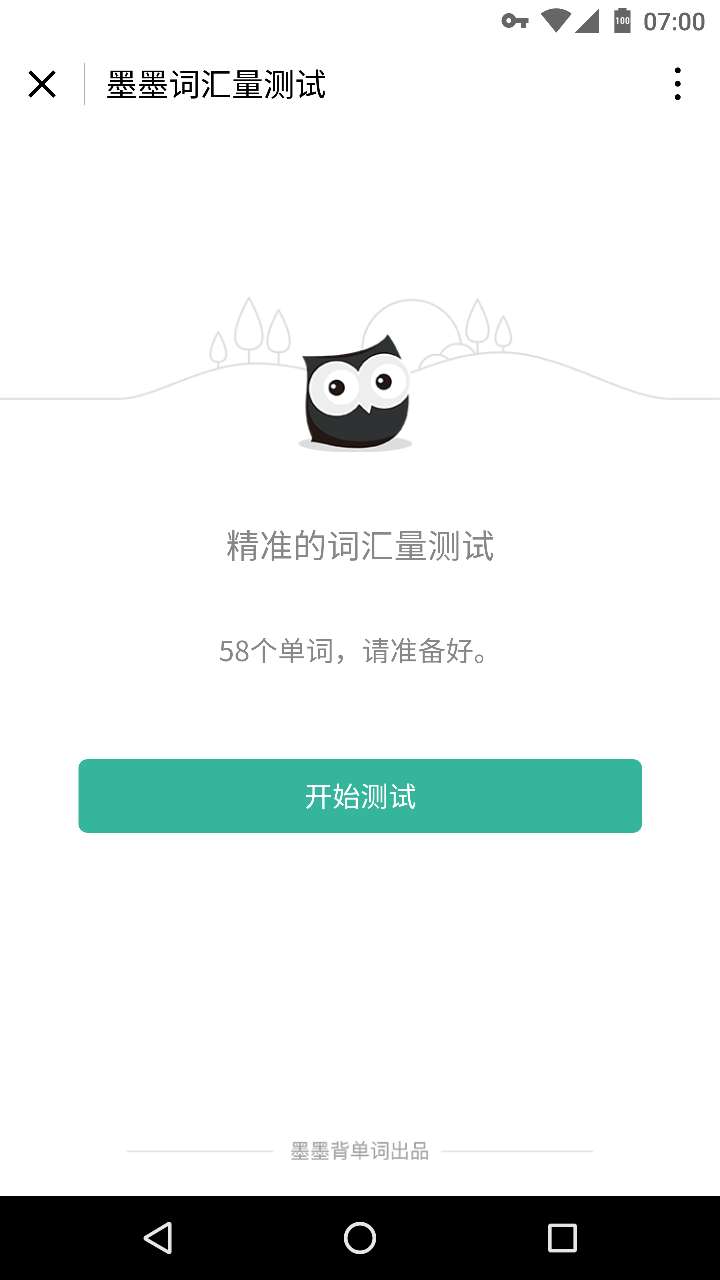720x1280 pixels.
Task: Start the test with 开始测试 button
Action: (x=360, y=796)
